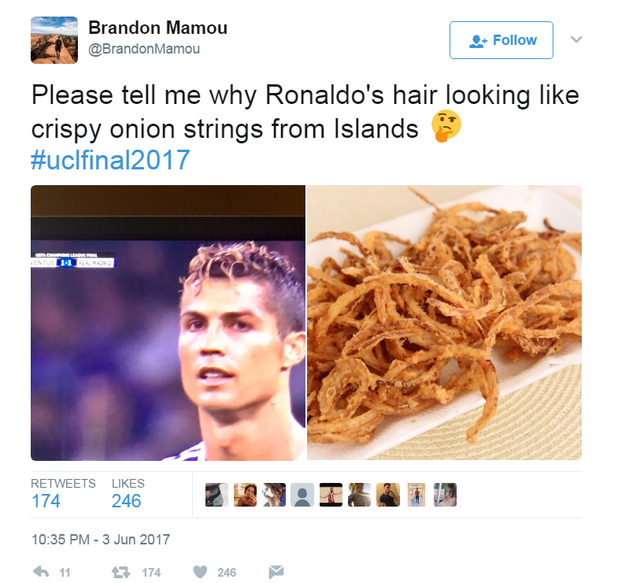Image resolution: width=618 pixels, height=583 pixels.
Task: See the 246 likes list
Action: click(x=126, y=501)
